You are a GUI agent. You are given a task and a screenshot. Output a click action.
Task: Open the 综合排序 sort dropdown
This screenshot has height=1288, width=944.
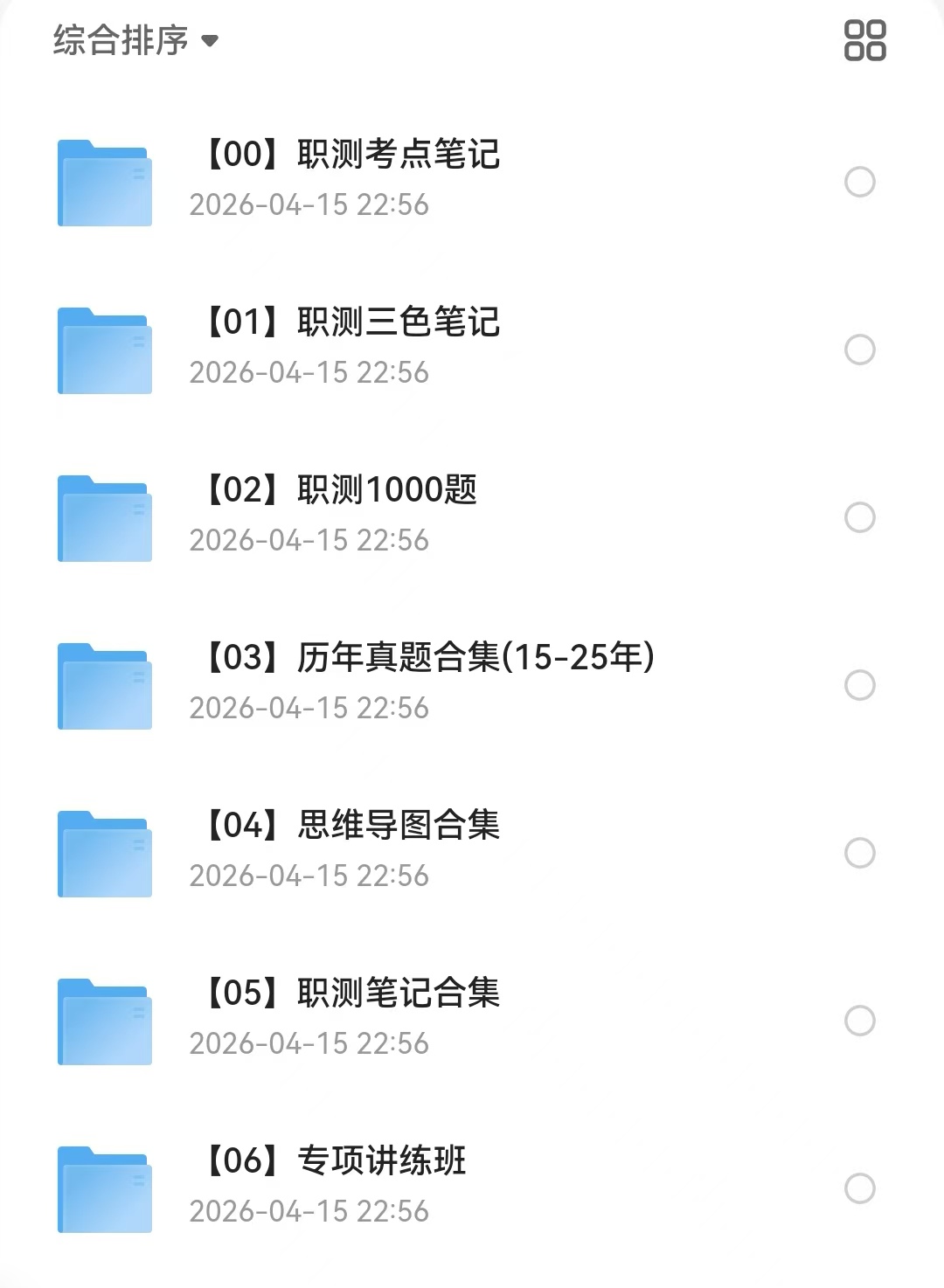[x=135, y=40]
